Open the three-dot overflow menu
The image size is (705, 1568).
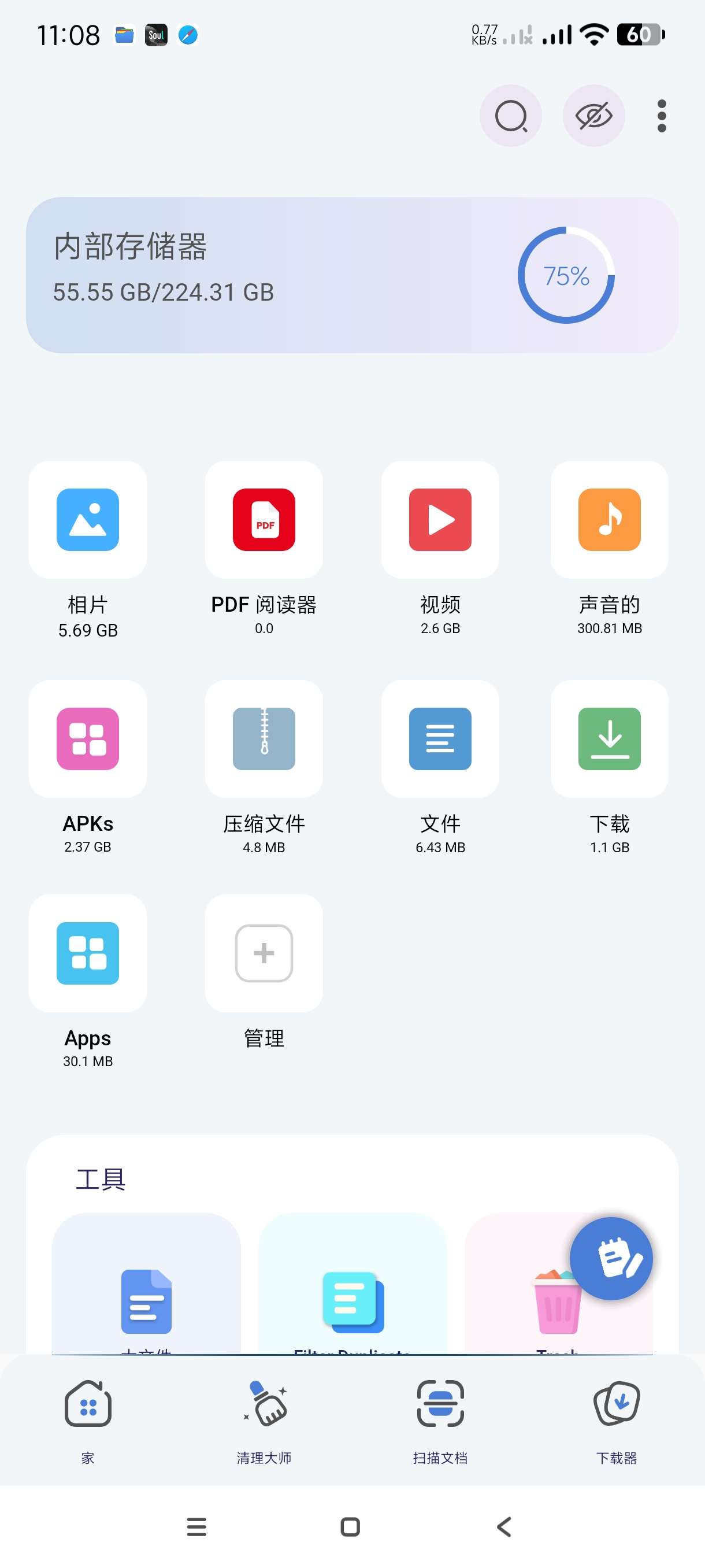tap(661, 116)
